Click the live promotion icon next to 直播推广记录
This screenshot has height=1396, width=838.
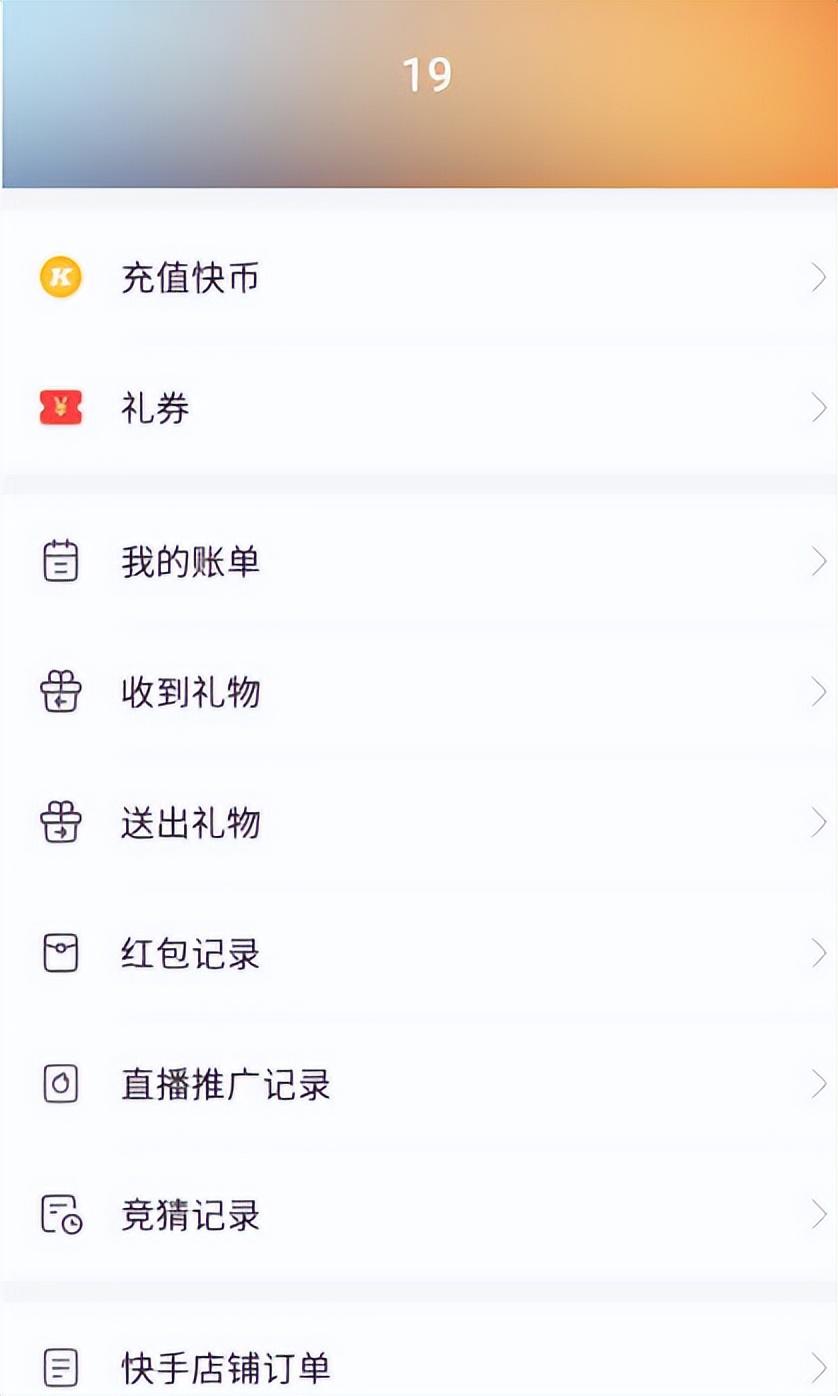[60, 1084]
